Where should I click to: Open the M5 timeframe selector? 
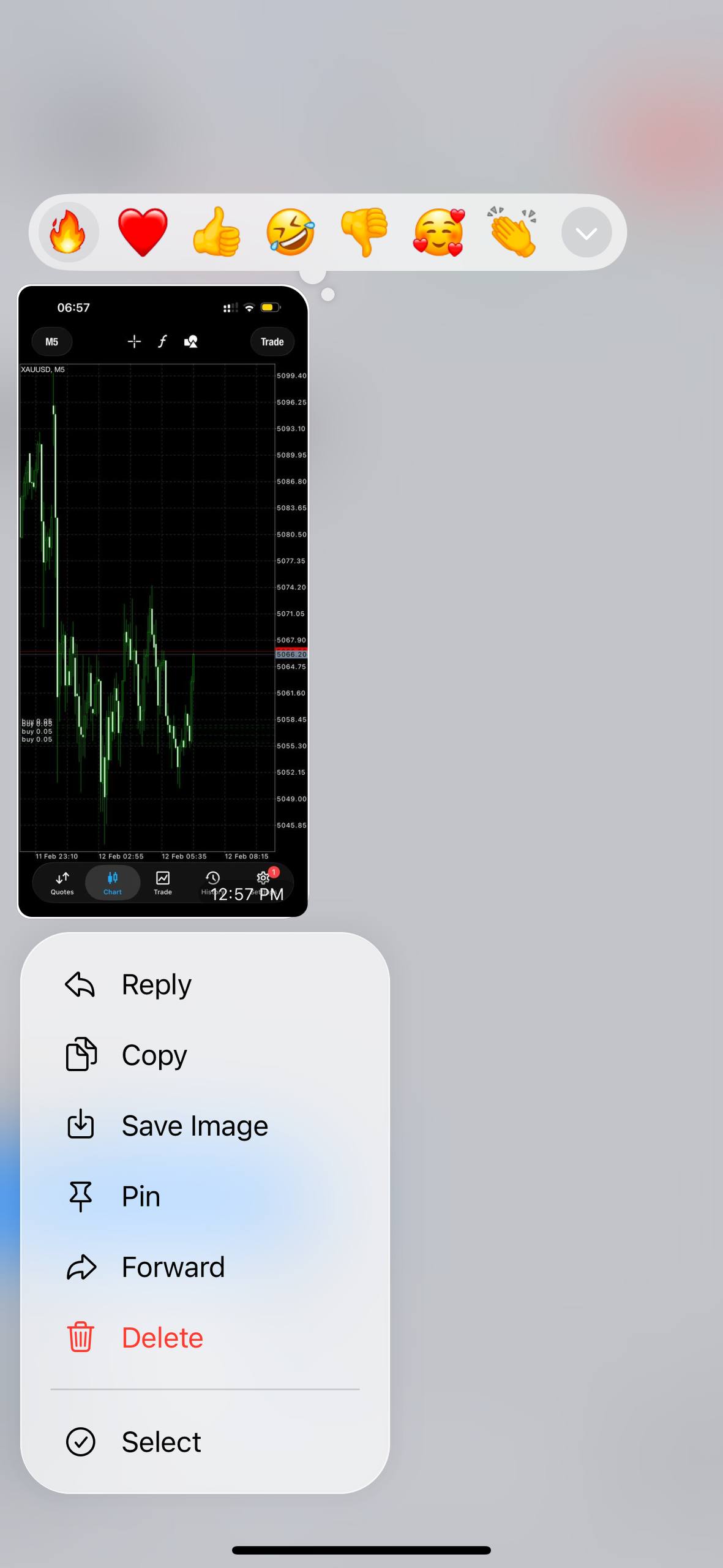(x=52, y=341)
